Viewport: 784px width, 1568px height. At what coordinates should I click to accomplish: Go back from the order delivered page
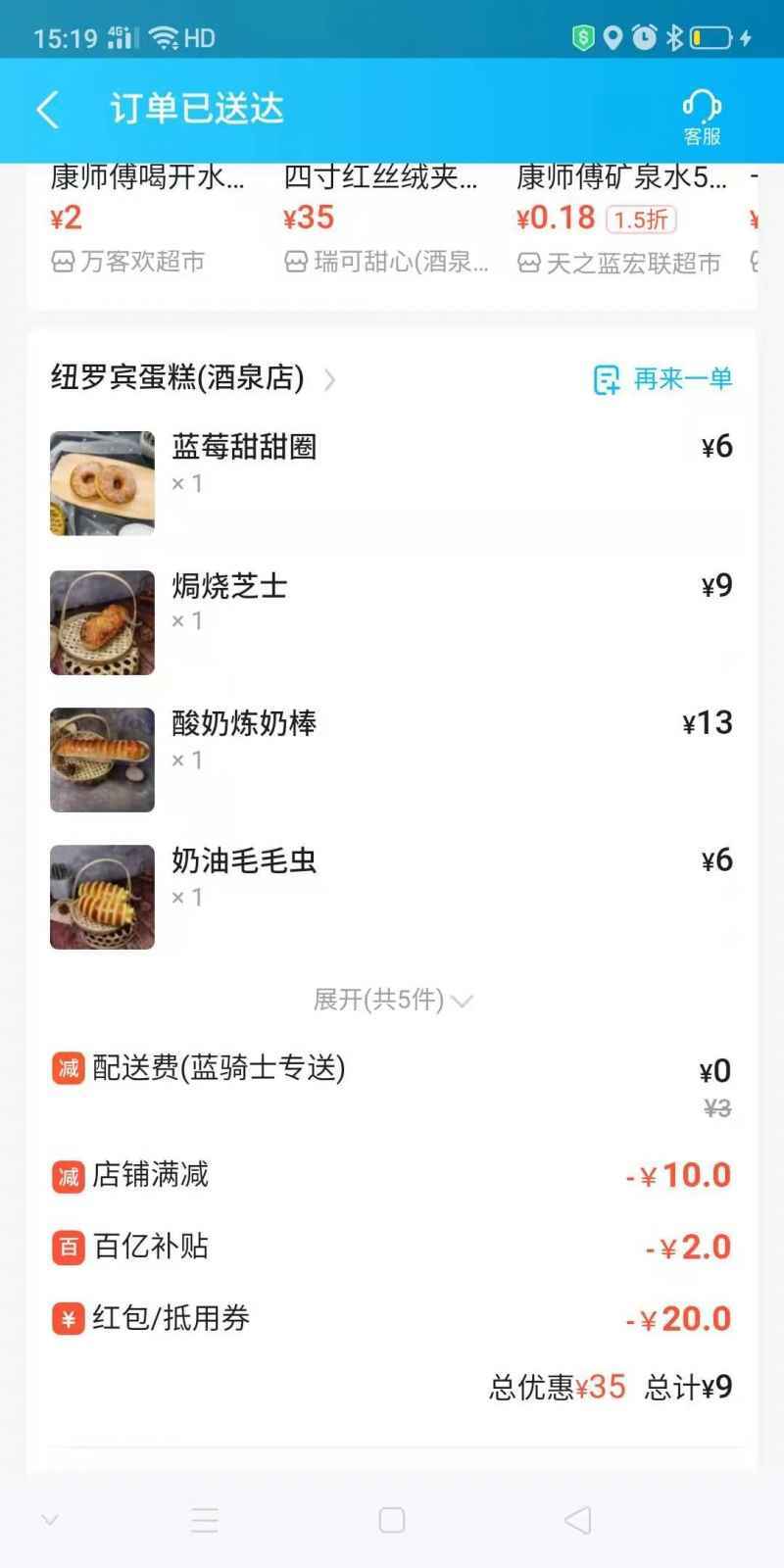[x=47, y=109]
